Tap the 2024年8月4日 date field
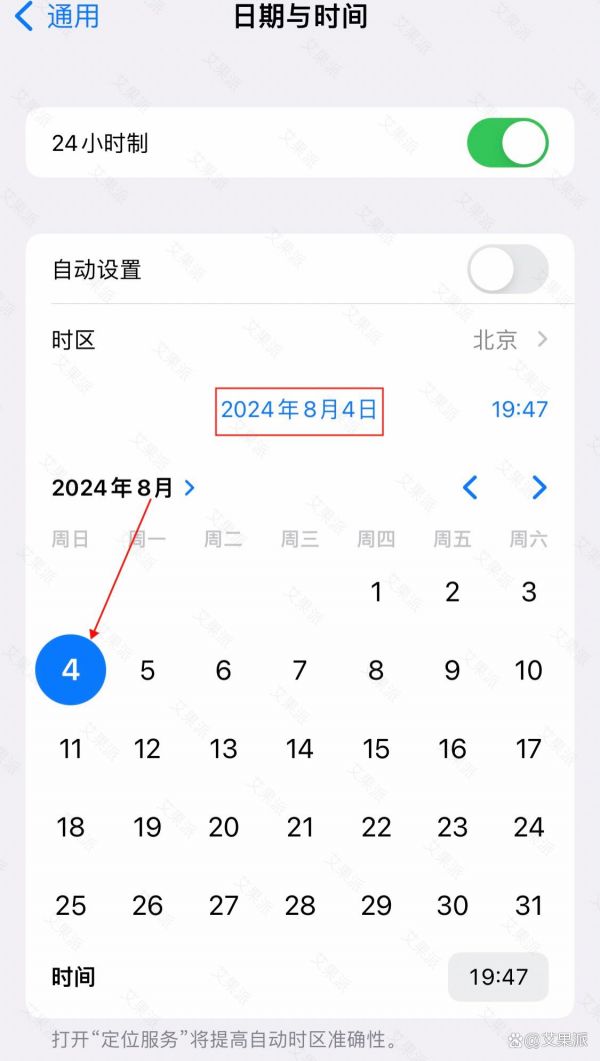600x1061 pixels. click(x=299, y=410)
